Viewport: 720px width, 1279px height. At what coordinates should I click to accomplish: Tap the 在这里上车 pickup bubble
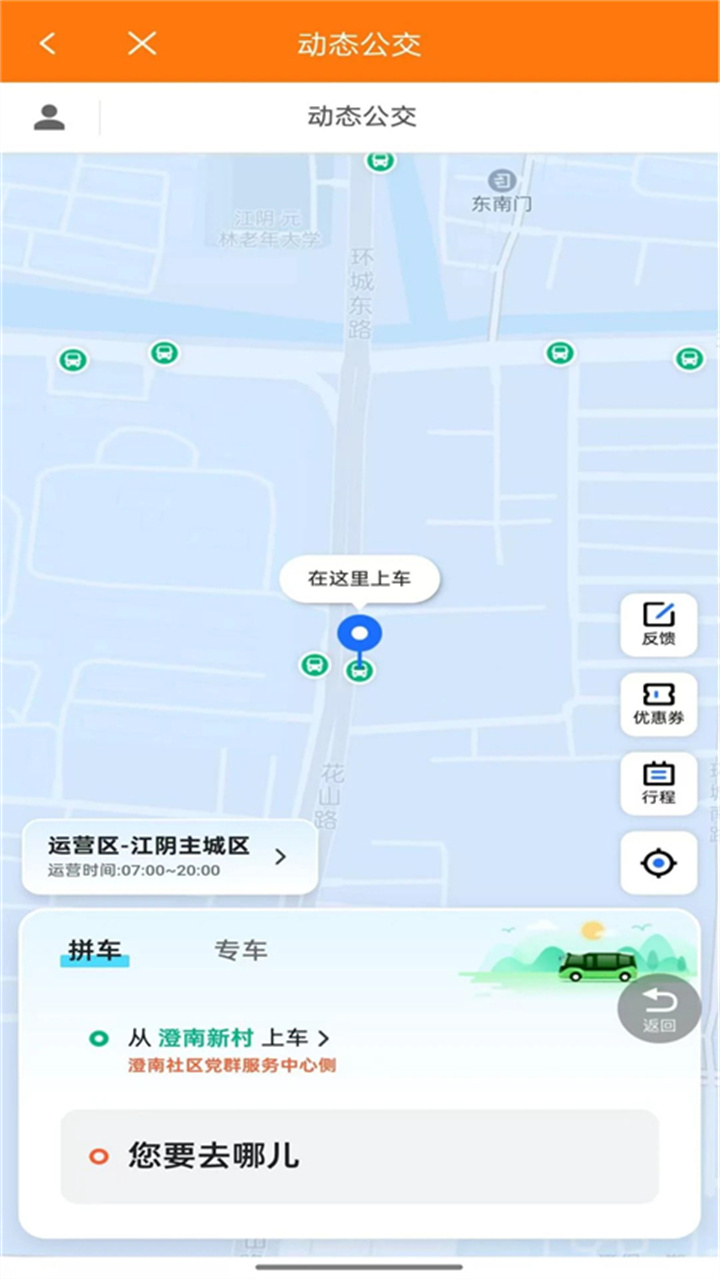pos(360,578)
